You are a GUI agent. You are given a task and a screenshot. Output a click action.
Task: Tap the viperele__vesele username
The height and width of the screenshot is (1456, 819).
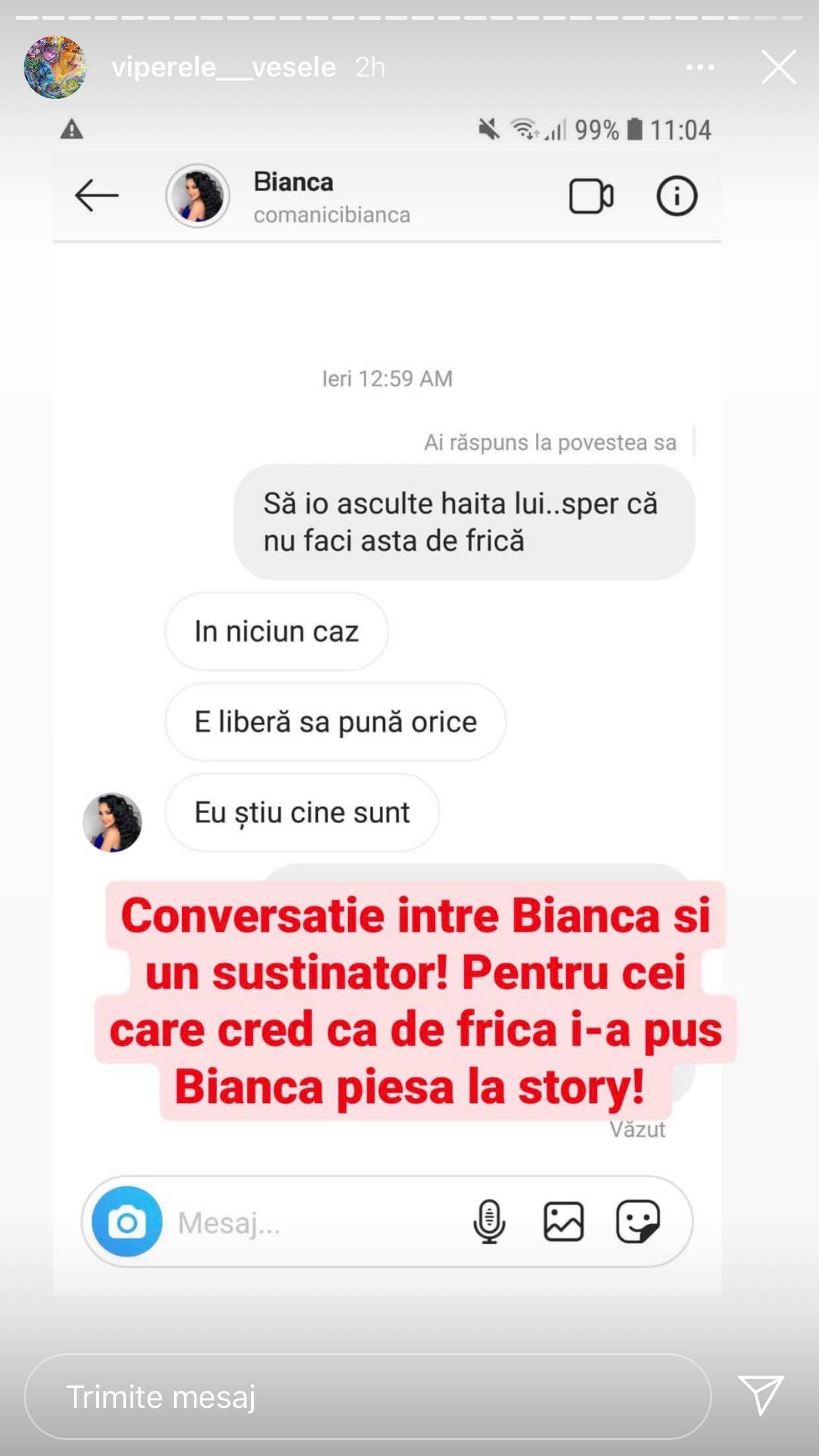[224, 67]
